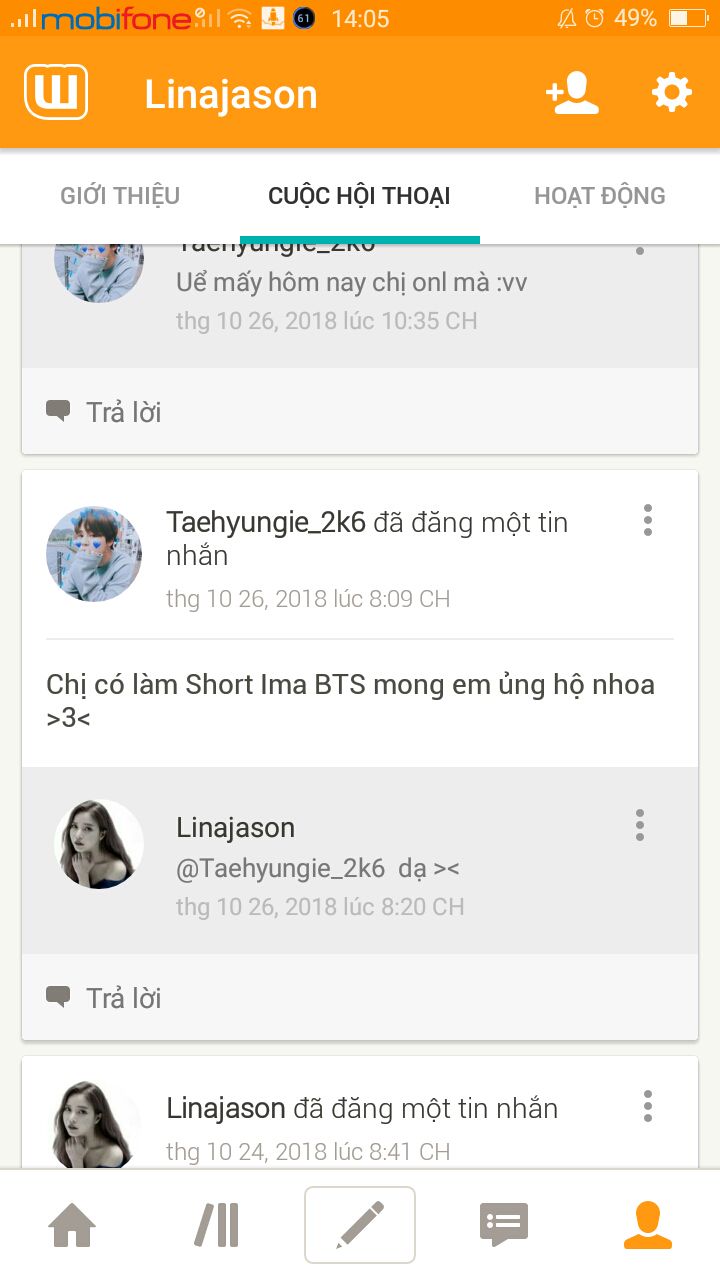
Task: Open options for Linajason's 8:41 CH post
Action: [x=647, y=1106]
